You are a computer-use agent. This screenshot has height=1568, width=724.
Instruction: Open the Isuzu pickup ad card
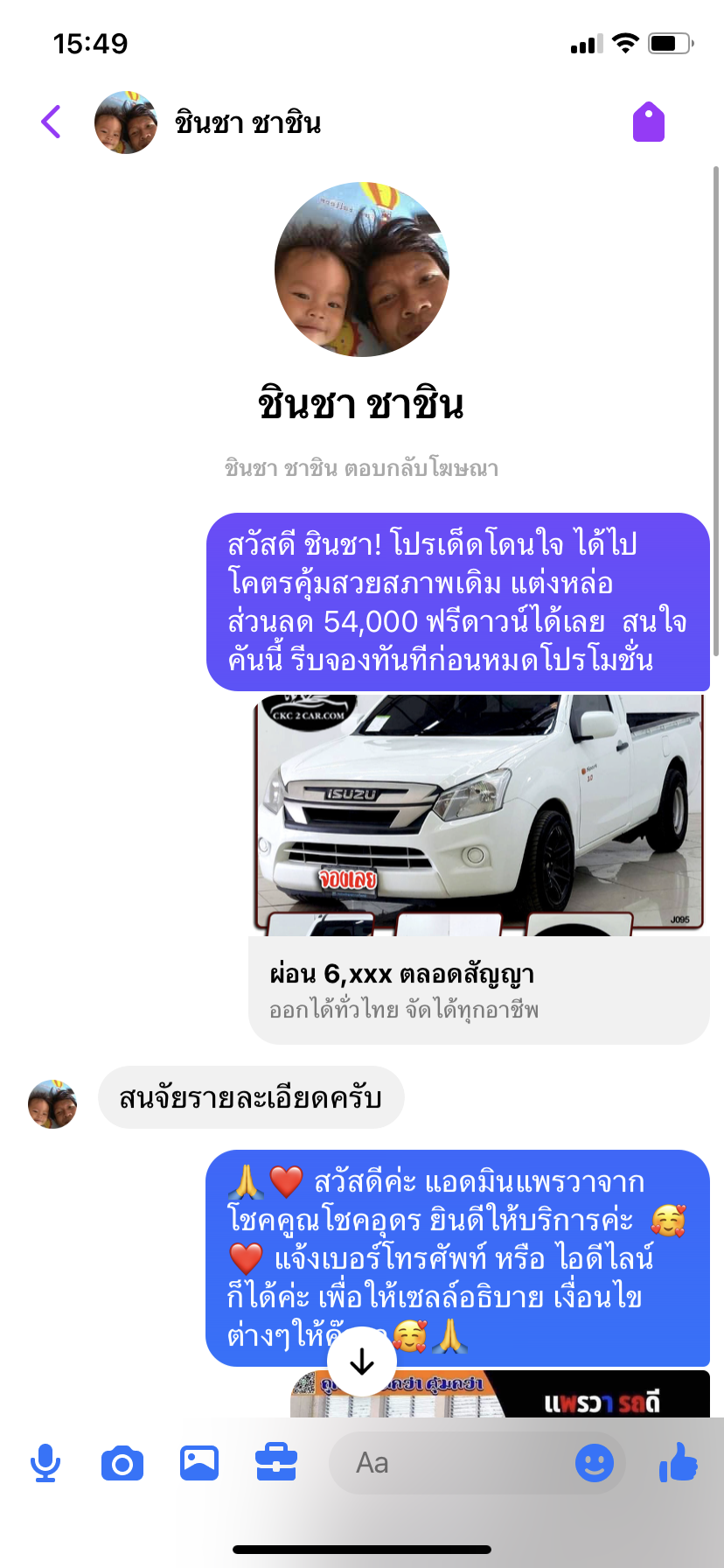[479, 869]
